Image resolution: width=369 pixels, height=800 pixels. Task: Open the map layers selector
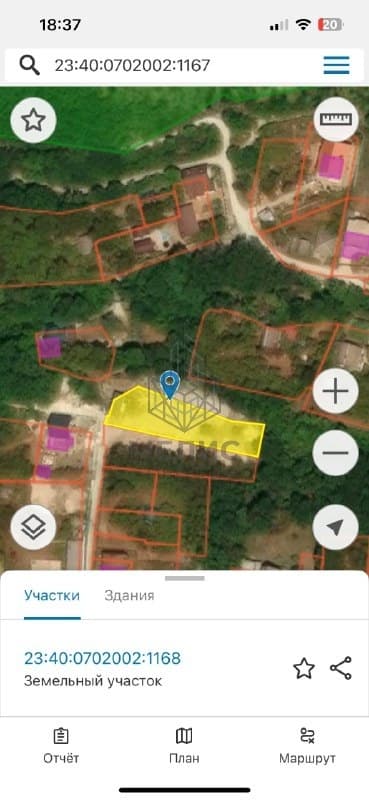click(33, 528)
